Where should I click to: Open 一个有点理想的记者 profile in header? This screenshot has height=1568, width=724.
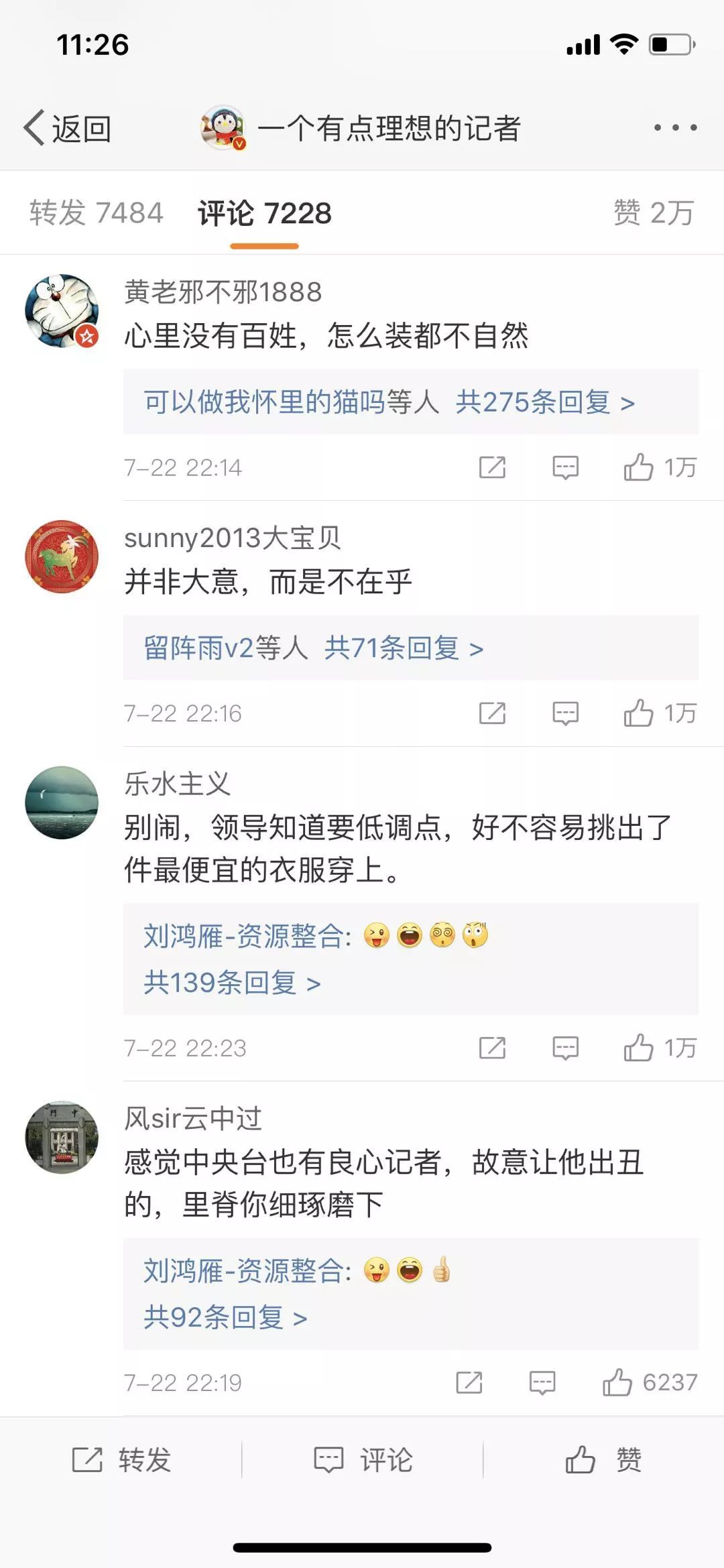tap(362, 127)
